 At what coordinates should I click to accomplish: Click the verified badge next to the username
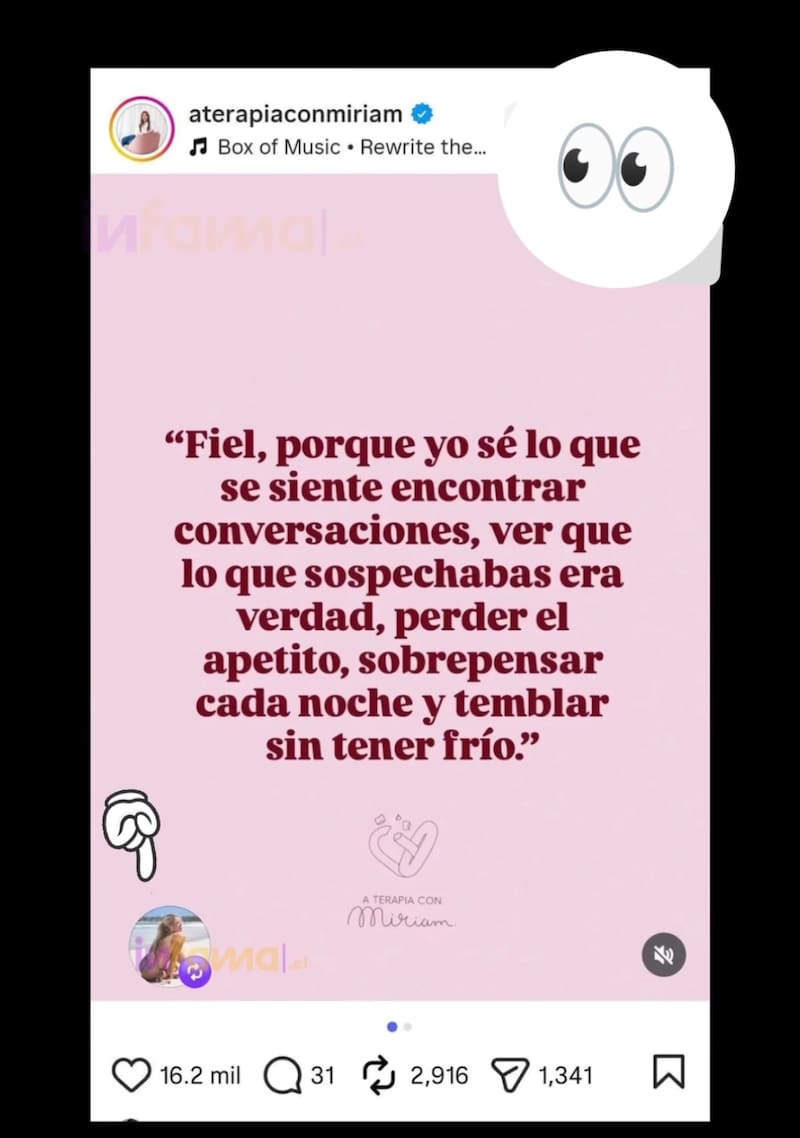pyautogui.click(x=421, y=114)
